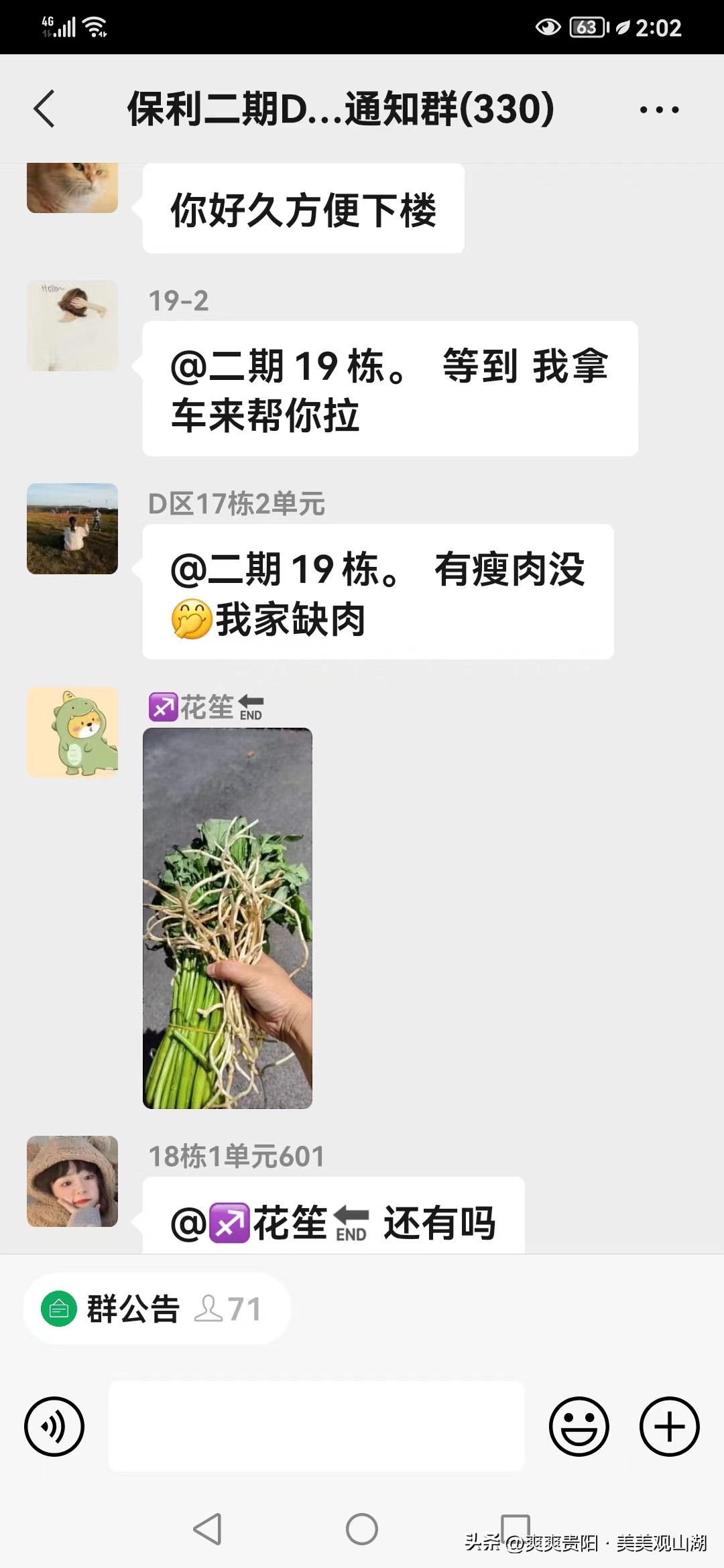Tap the Wi-Fi icon in the status bar
724x1568 pixels.
click(x=94, y=27)
